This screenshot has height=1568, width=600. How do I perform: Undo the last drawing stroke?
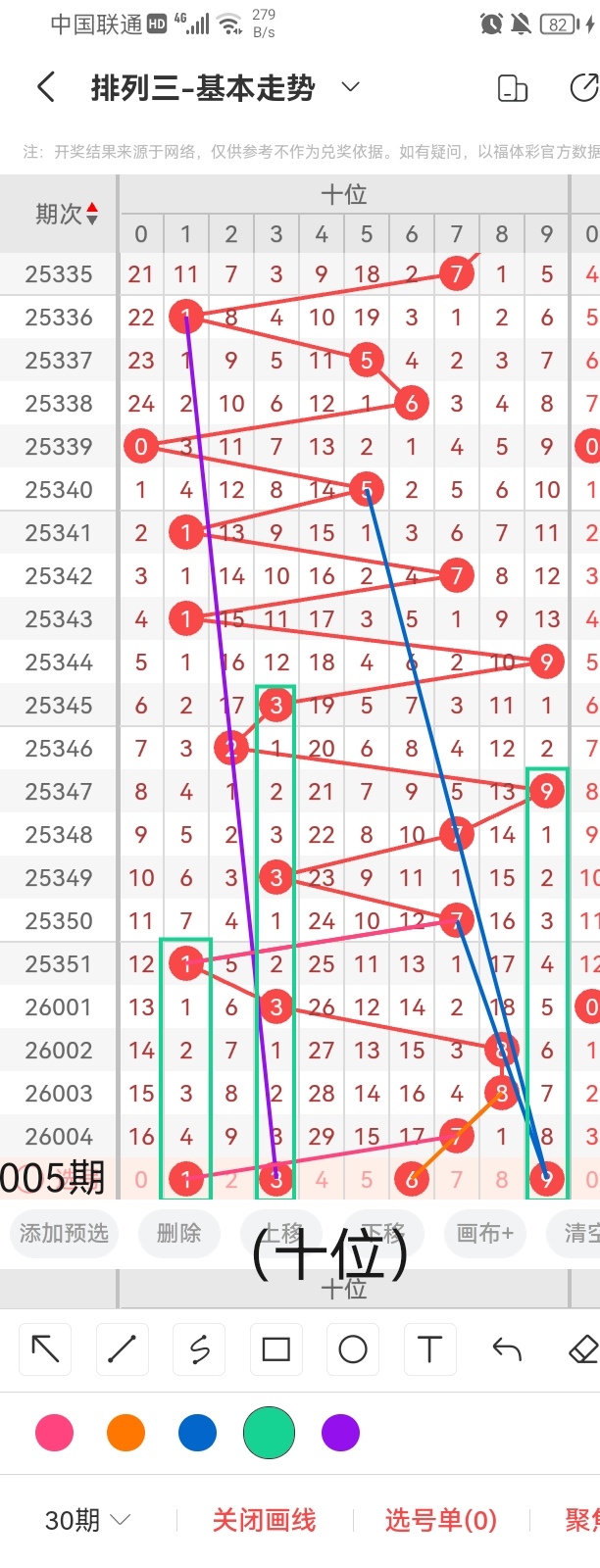click(506, 1349)
